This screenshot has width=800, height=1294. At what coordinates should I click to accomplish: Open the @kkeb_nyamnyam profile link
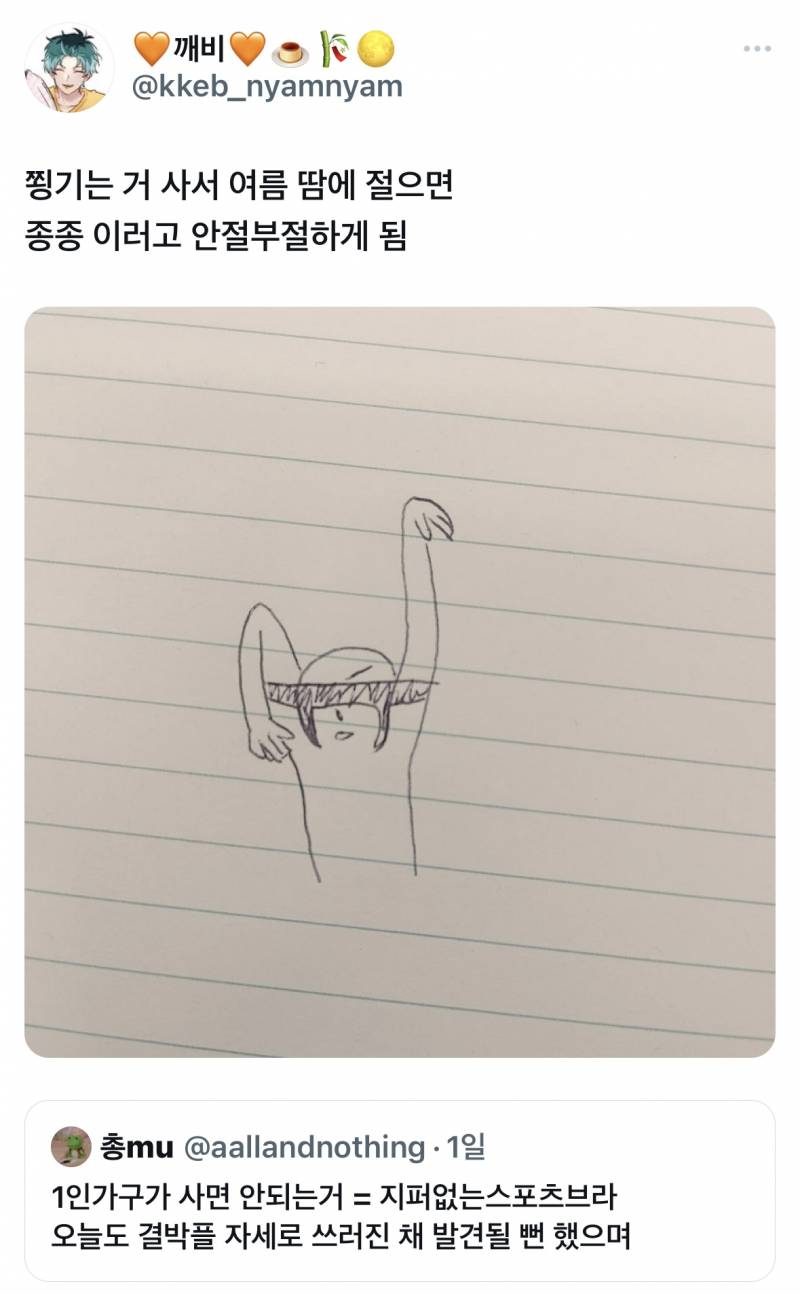pyautogui.click(x=268, y=87)
